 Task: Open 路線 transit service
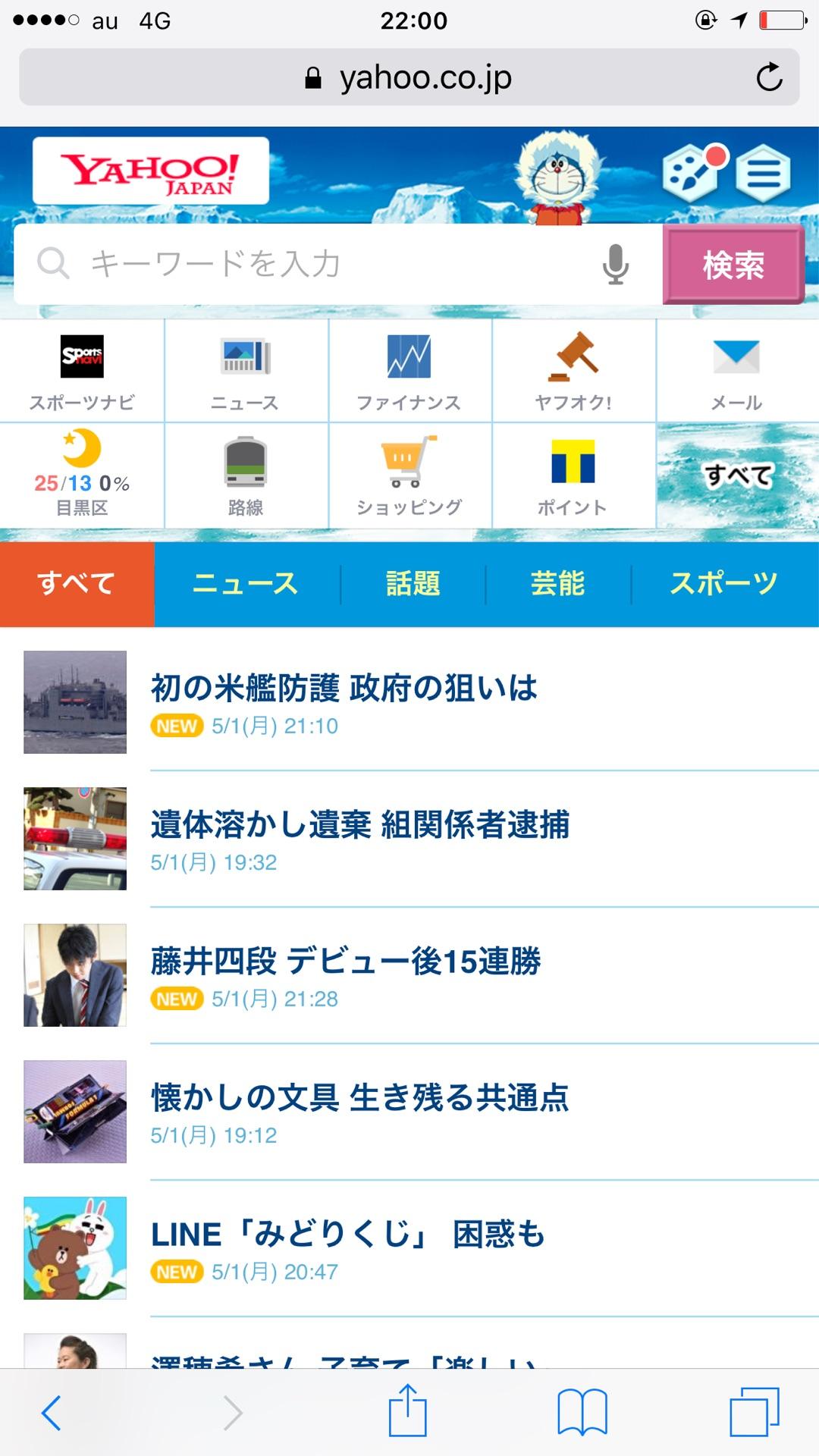click(246, 475)
